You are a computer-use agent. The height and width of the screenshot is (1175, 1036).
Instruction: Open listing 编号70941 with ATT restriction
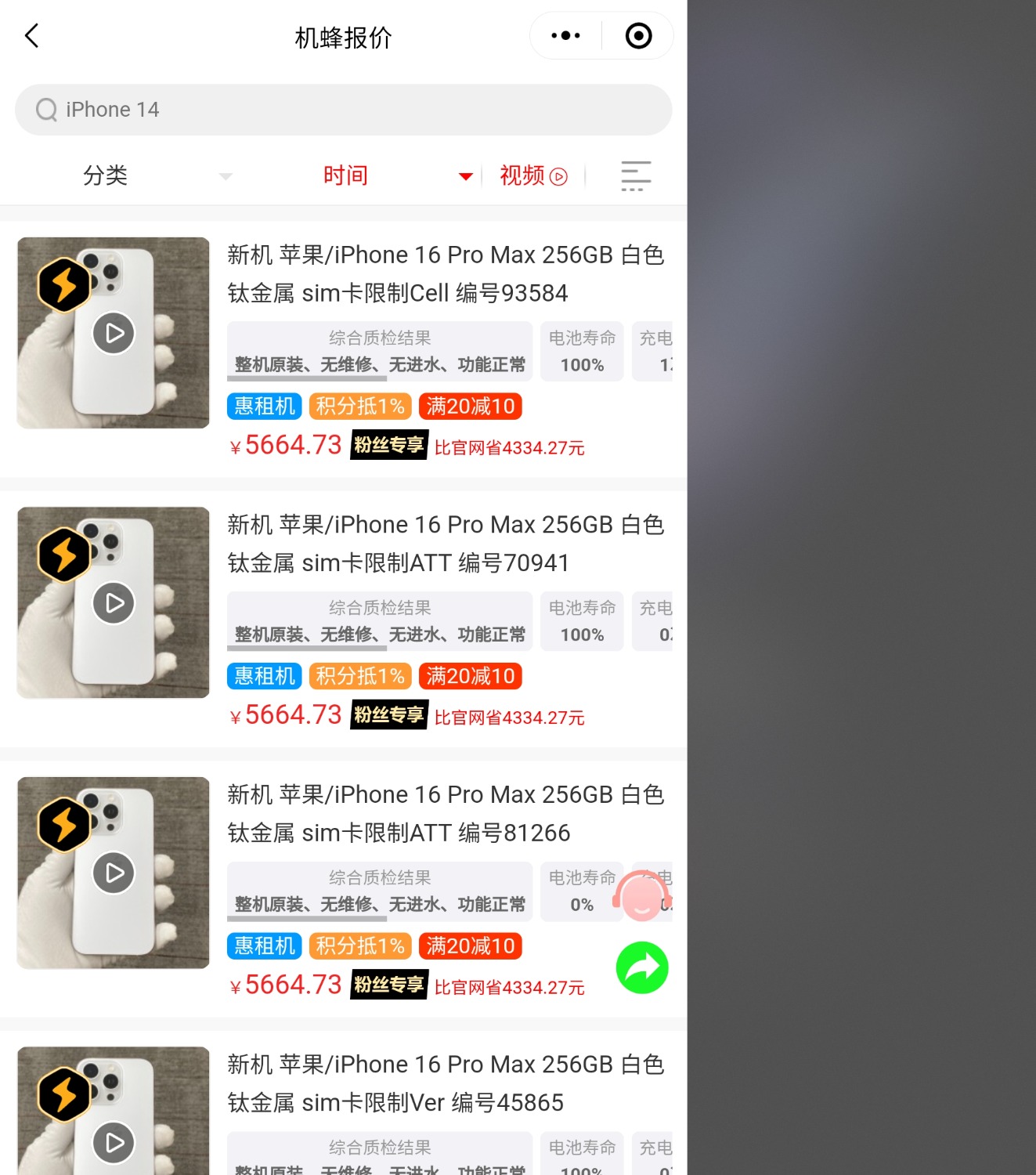click(x=446, y=544)
